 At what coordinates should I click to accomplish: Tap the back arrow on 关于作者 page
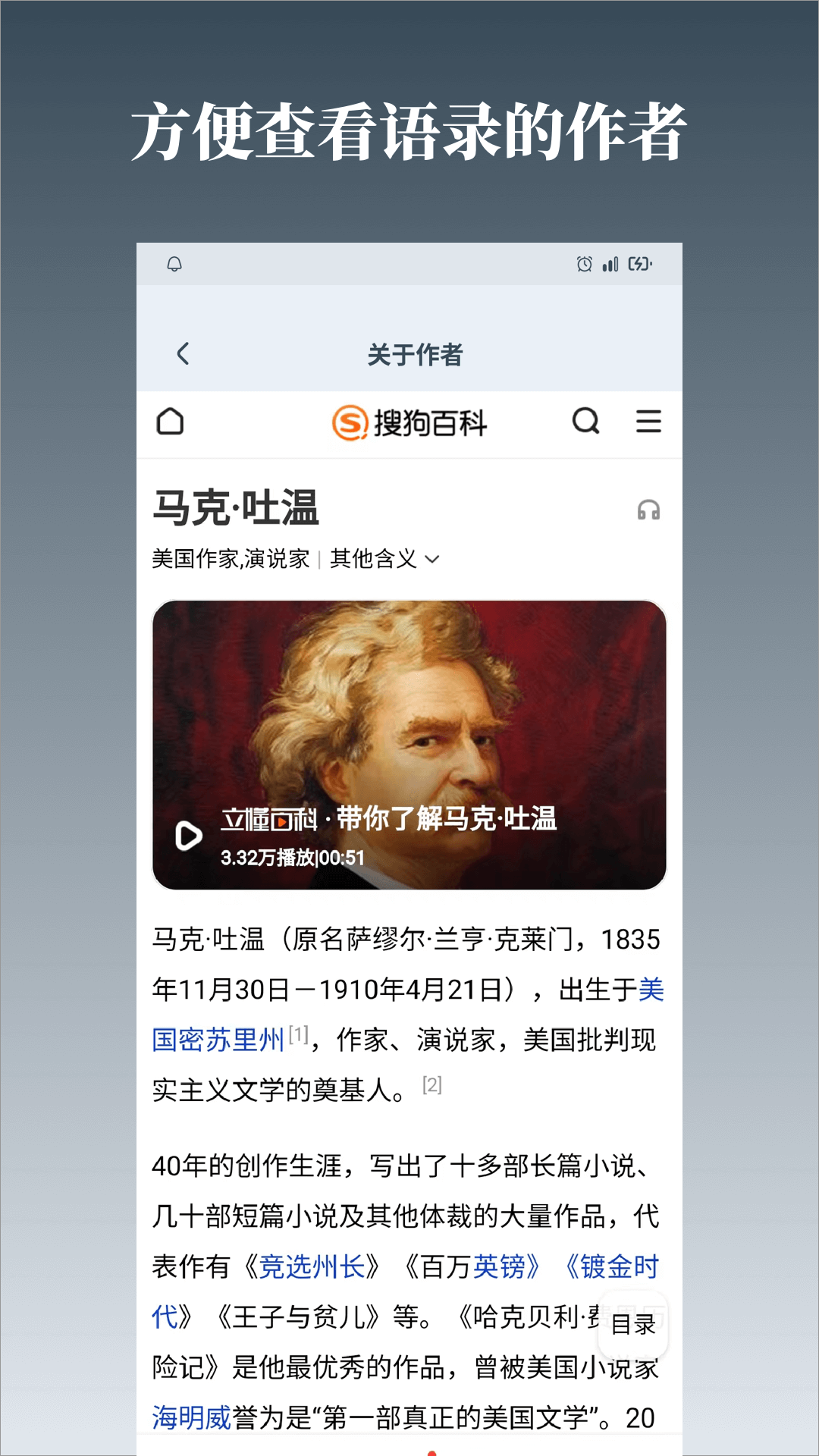[182, 354]
